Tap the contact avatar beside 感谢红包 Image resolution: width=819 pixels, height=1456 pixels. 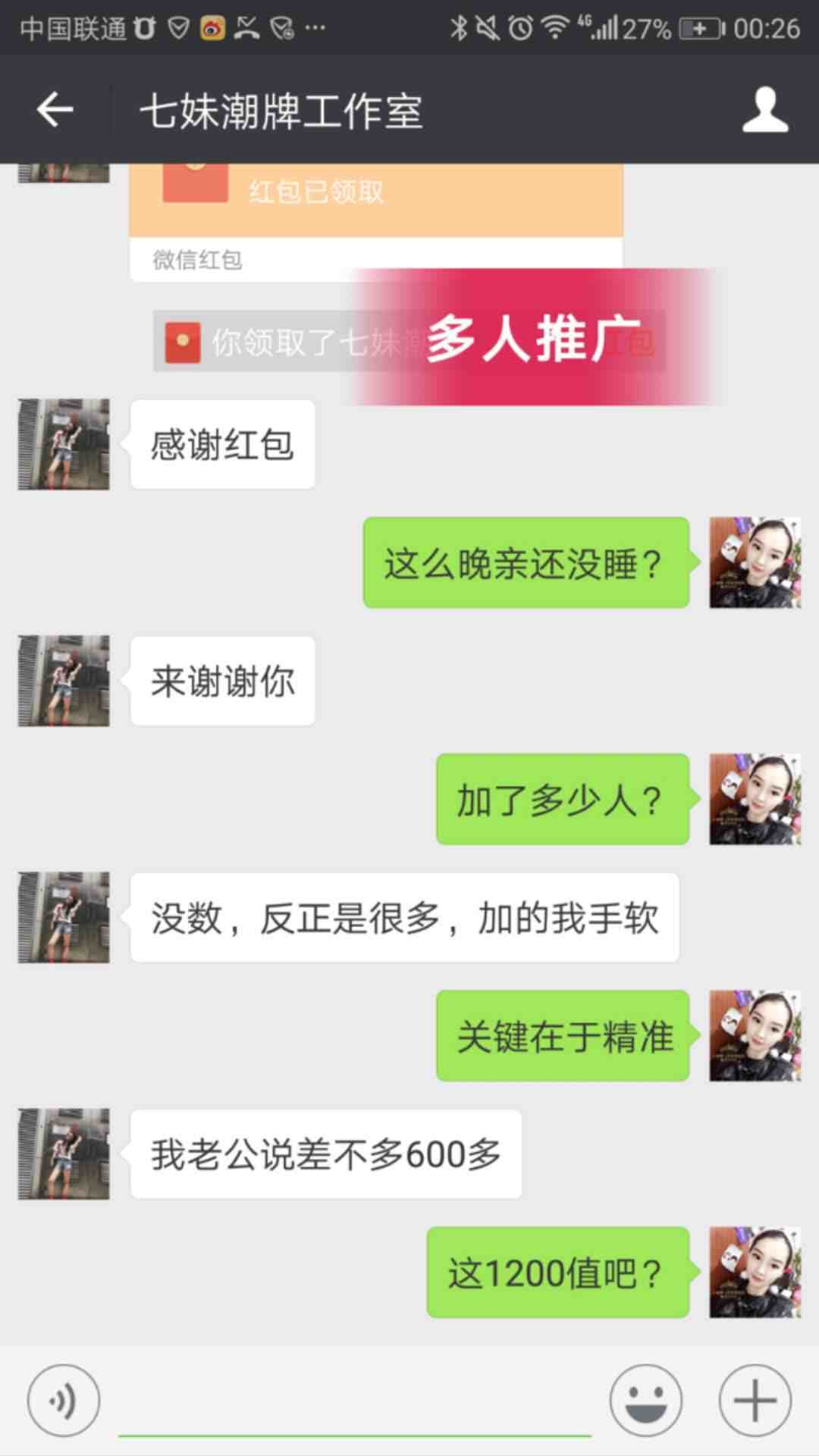click(64, 444)
